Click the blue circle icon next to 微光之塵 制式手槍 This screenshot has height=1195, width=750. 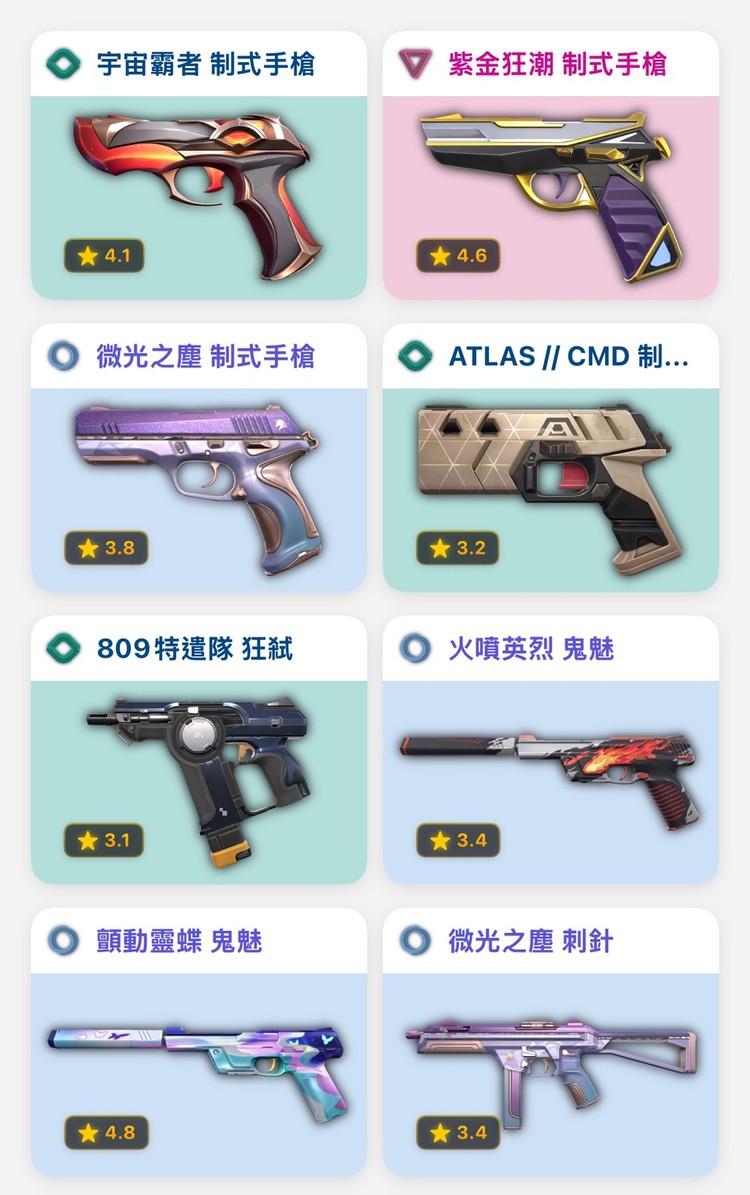click(x=60, y=354)
